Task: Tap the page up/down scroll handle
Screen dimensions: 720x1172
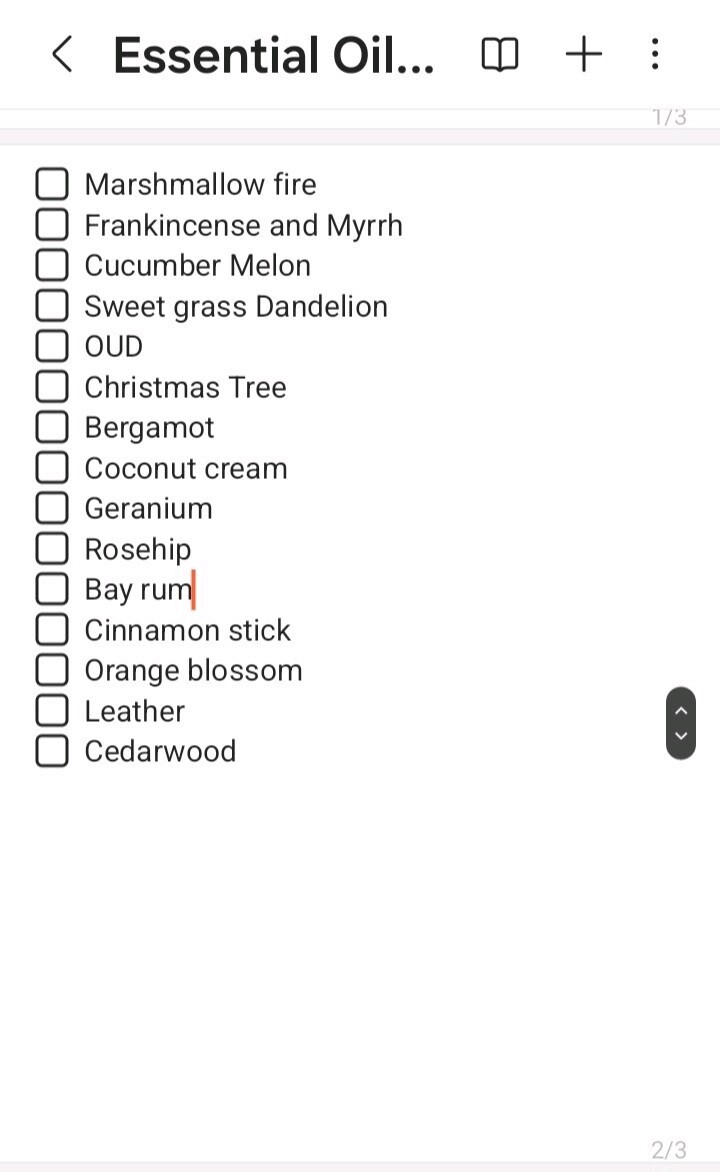Action: (681, 723)
